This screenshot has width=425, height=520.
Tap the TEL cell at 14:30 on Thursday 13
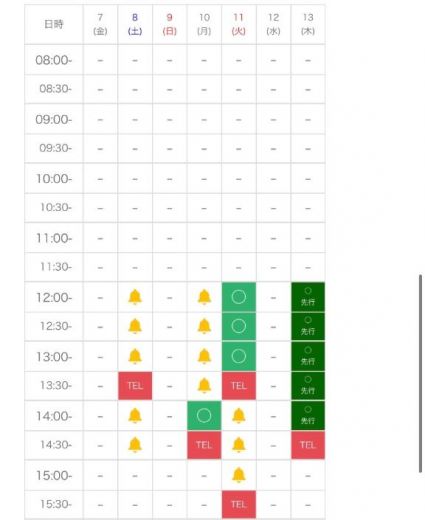[x=308, y=445]
